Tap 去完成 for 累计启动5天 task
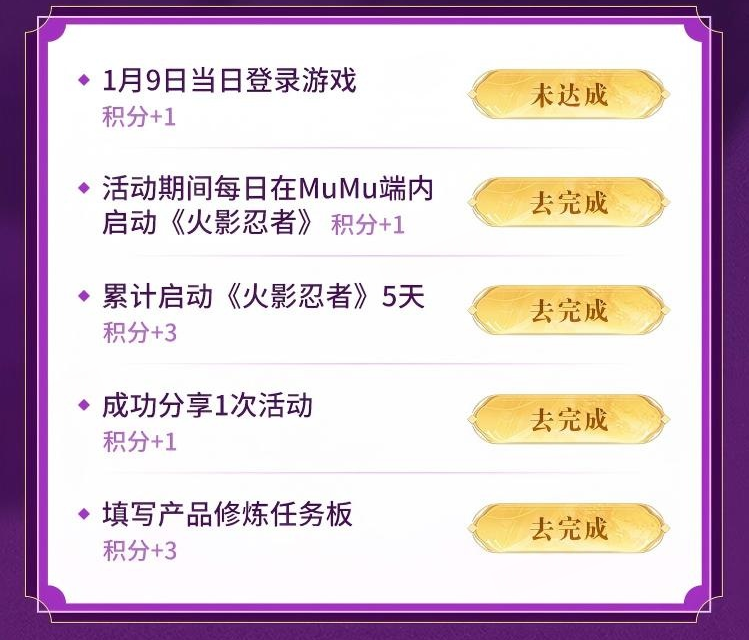Image resolution: width=749 pixels, height=640 pixels. coord(568,311)
